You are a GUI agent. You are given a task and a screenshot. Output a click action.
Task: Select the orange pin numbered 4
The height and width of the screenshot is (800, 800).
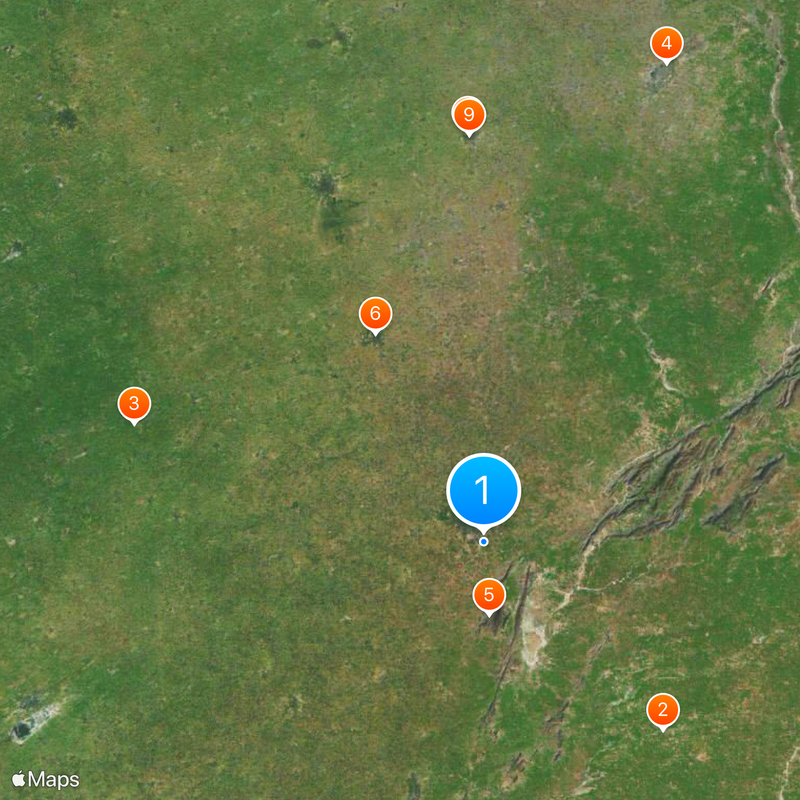[666, 44]
